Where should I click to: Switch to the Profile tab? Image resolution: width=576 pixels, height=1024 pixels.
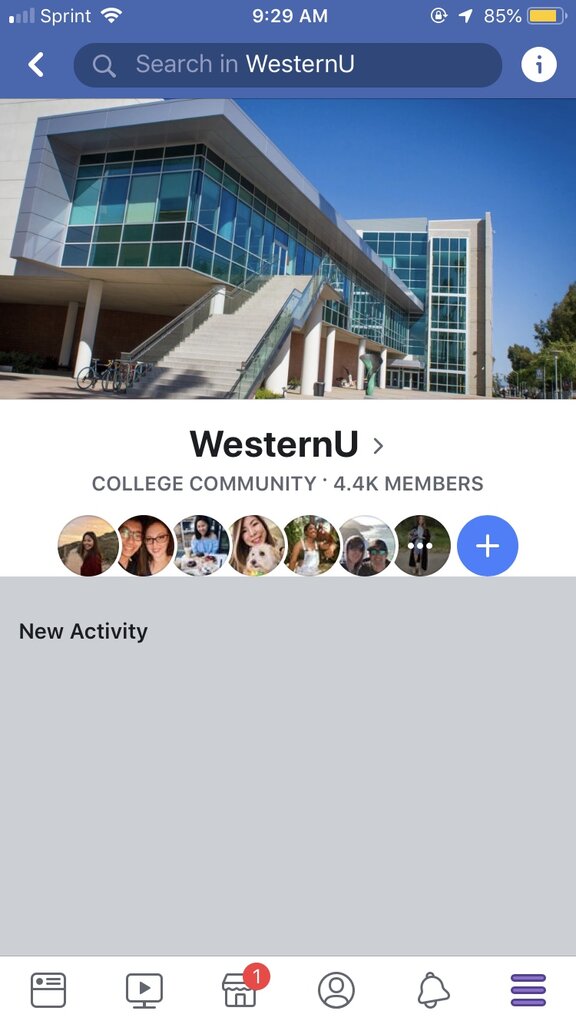click(336, 990)
